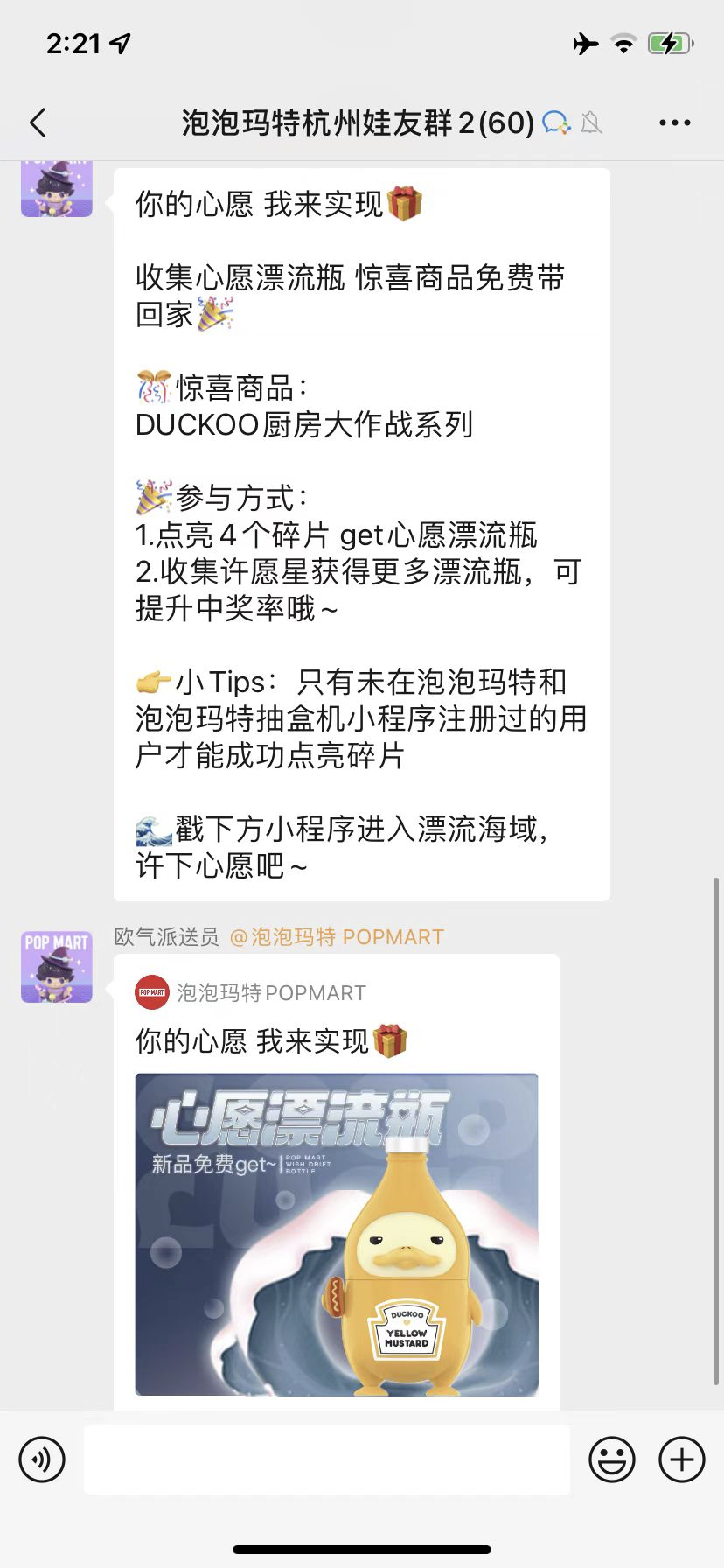Tap 欧气派送员's avatar beside the mini program
This screenshot has height=1568, width=724.
pyautogui.click(x=57, y=966)
